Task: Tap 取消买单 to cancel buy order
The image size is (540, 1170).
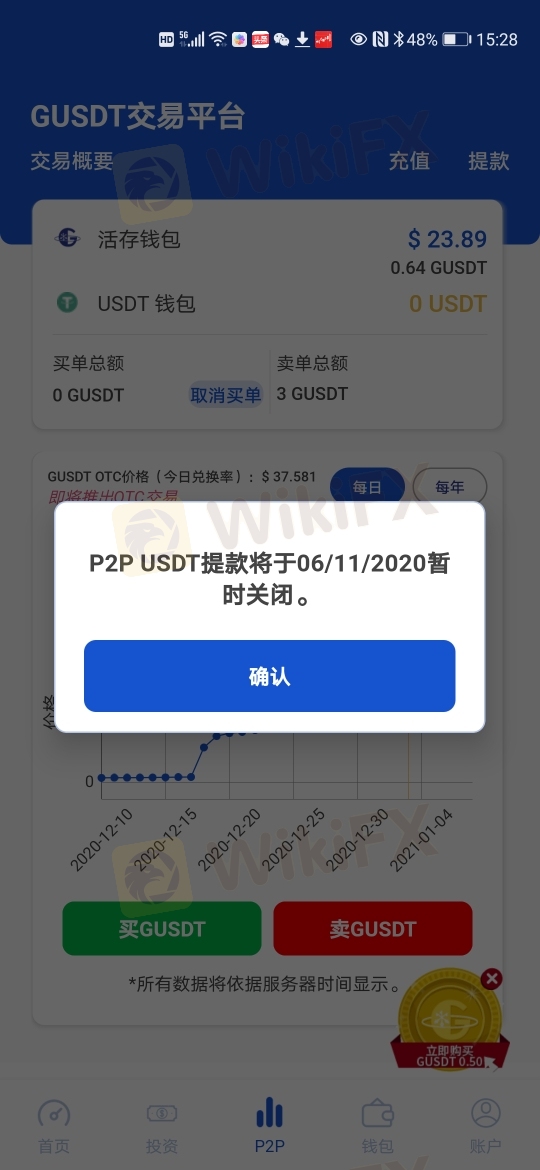Action: [x=225, y=395]
